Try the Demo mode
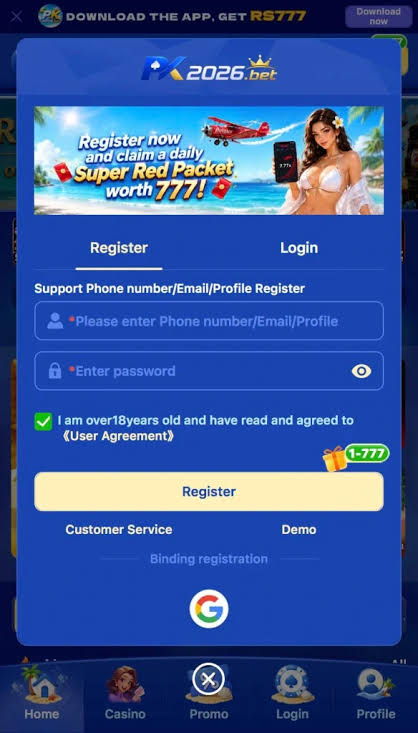This screenshot has width=418, height=733. pyautogui.click(x=299, y=530)
